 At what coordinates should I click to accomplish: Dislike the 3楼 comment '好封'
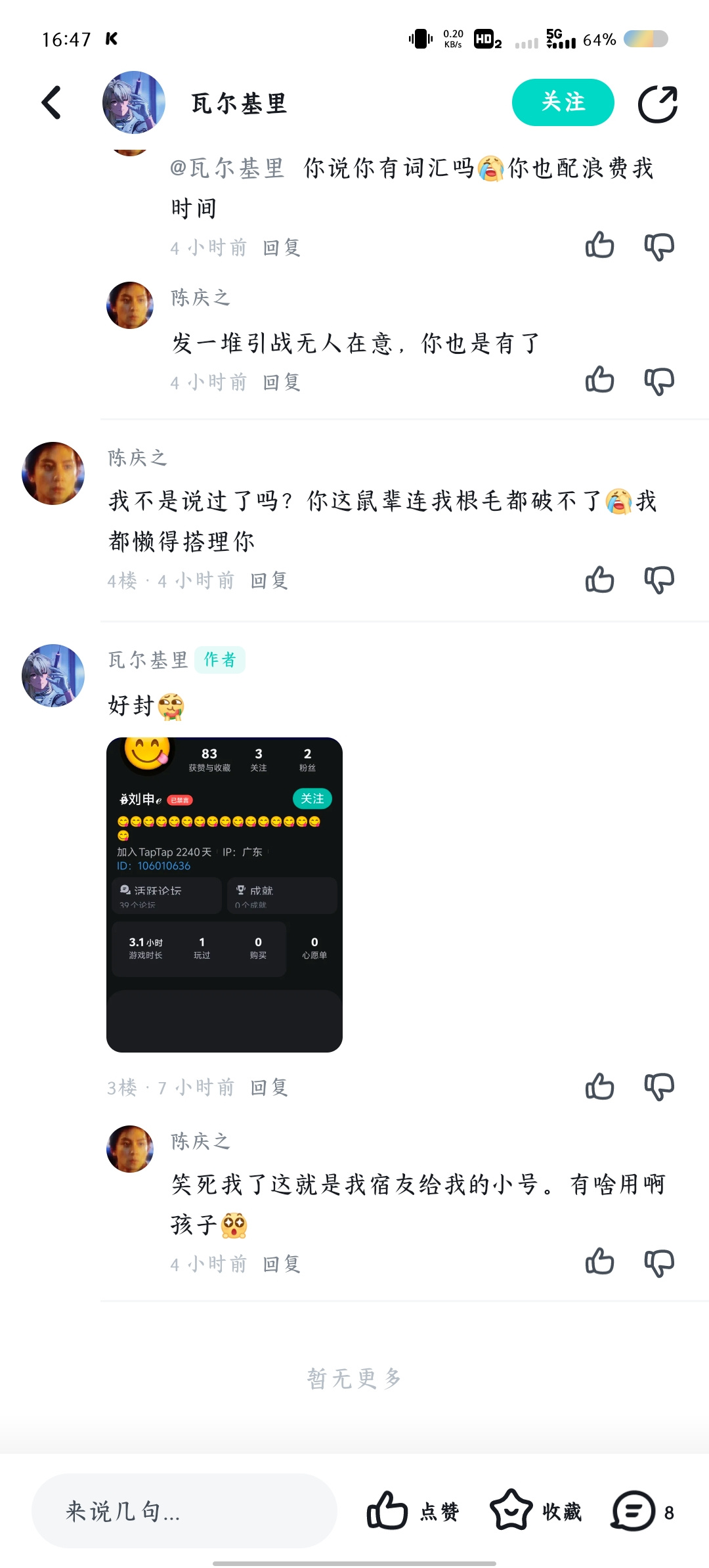(659, 1087)
